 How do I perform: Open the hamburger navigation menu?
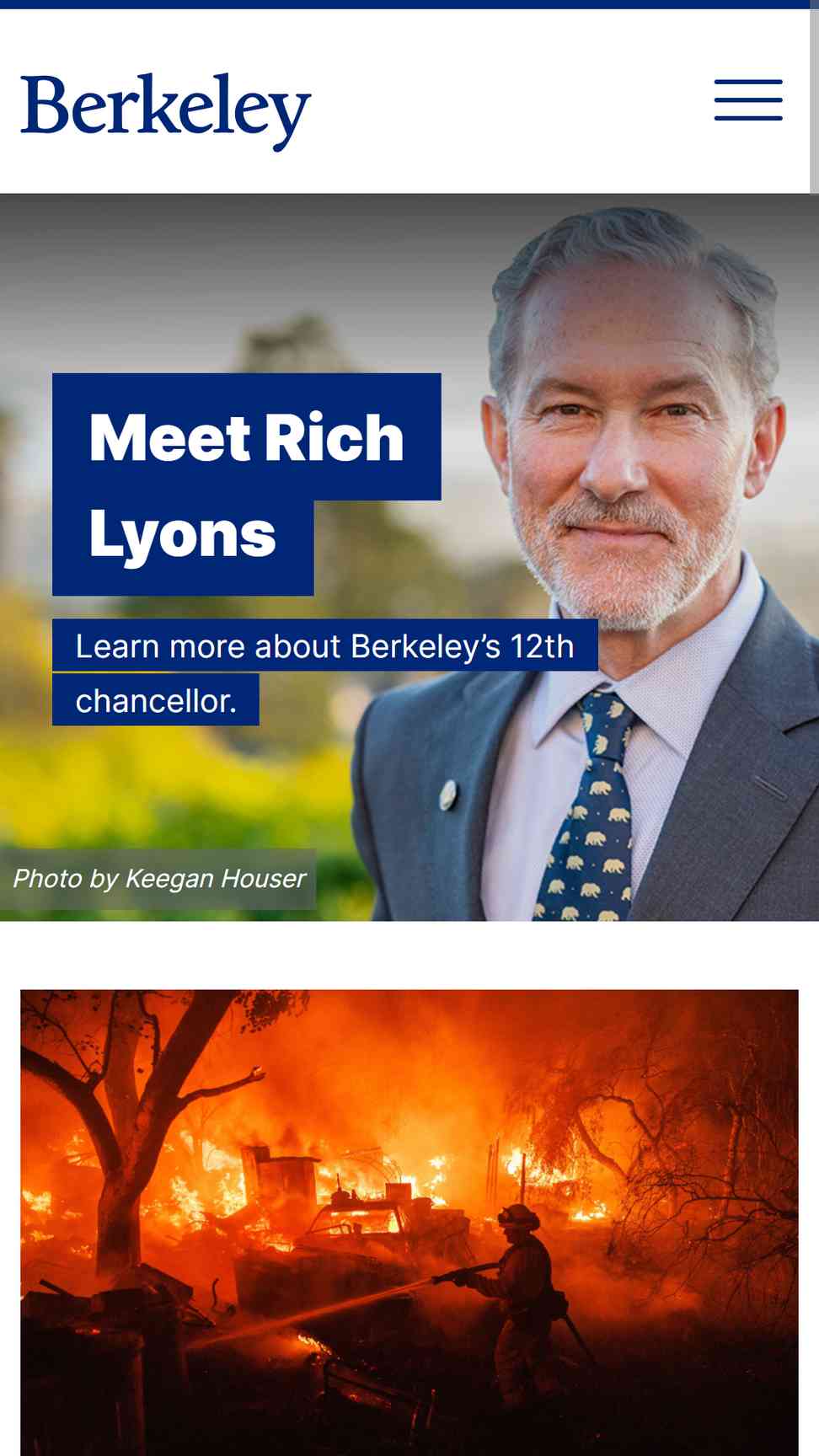[748, 100]
